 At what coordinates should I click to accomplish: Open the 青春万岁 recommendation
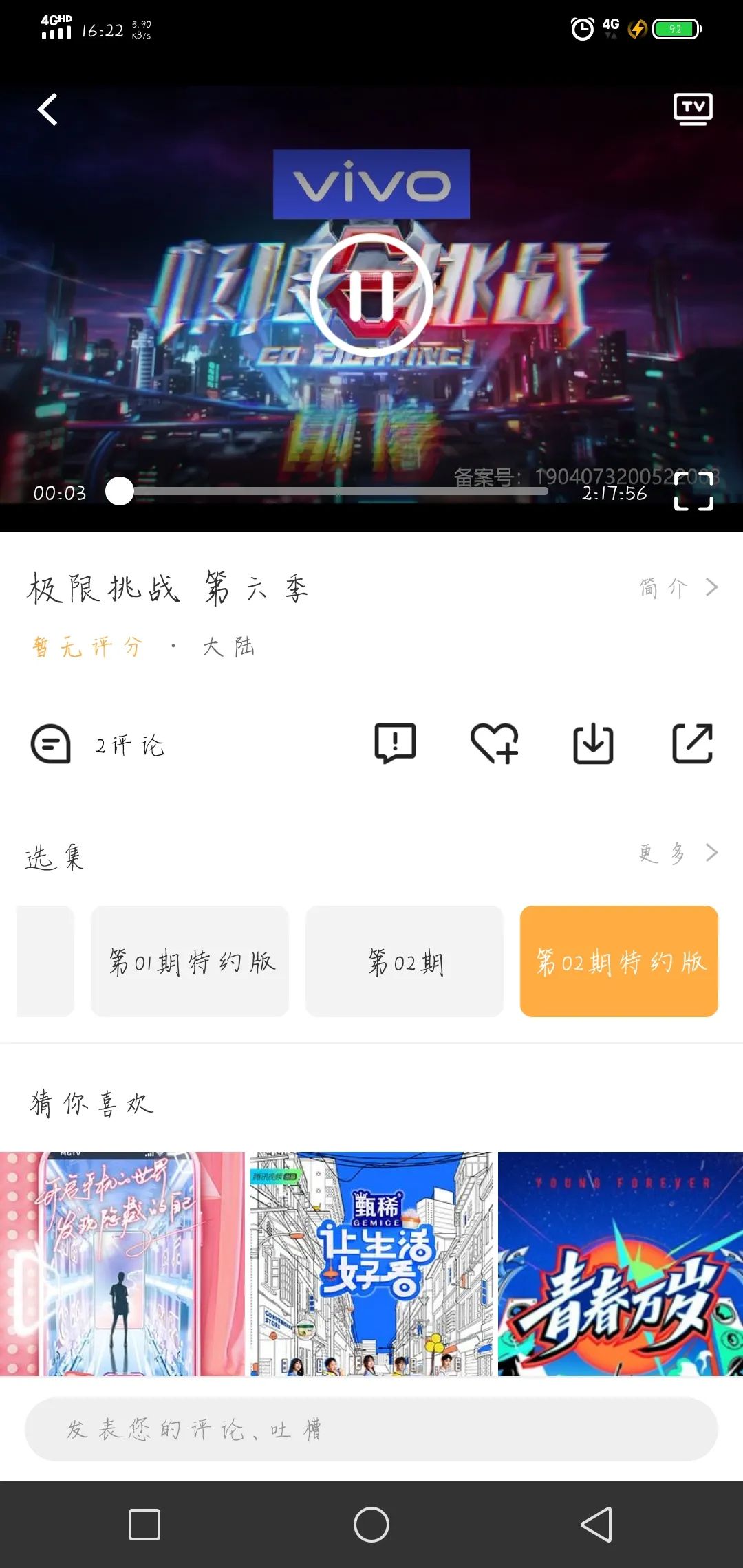pos(621,1264)
